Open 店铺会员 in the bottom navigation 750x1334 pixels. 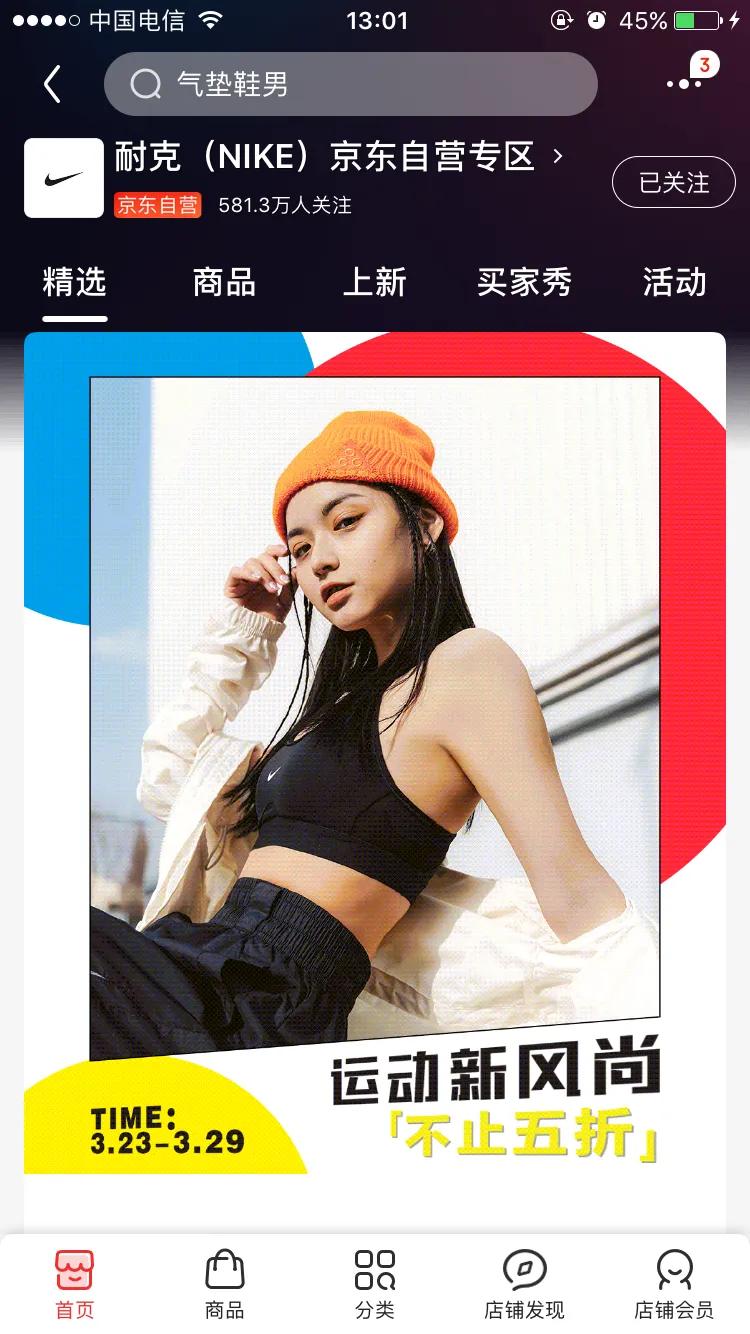click(674, 1284)
